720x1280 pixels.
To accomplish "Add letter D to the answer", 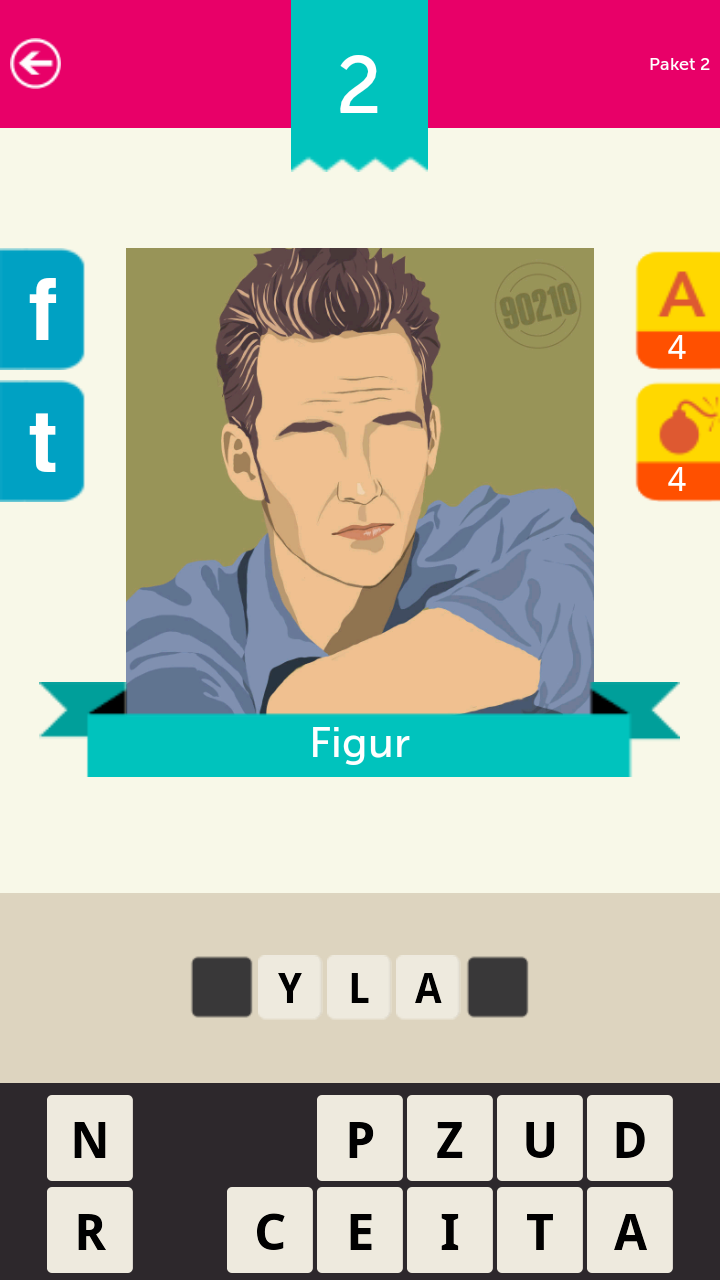I will (630, 1138).
